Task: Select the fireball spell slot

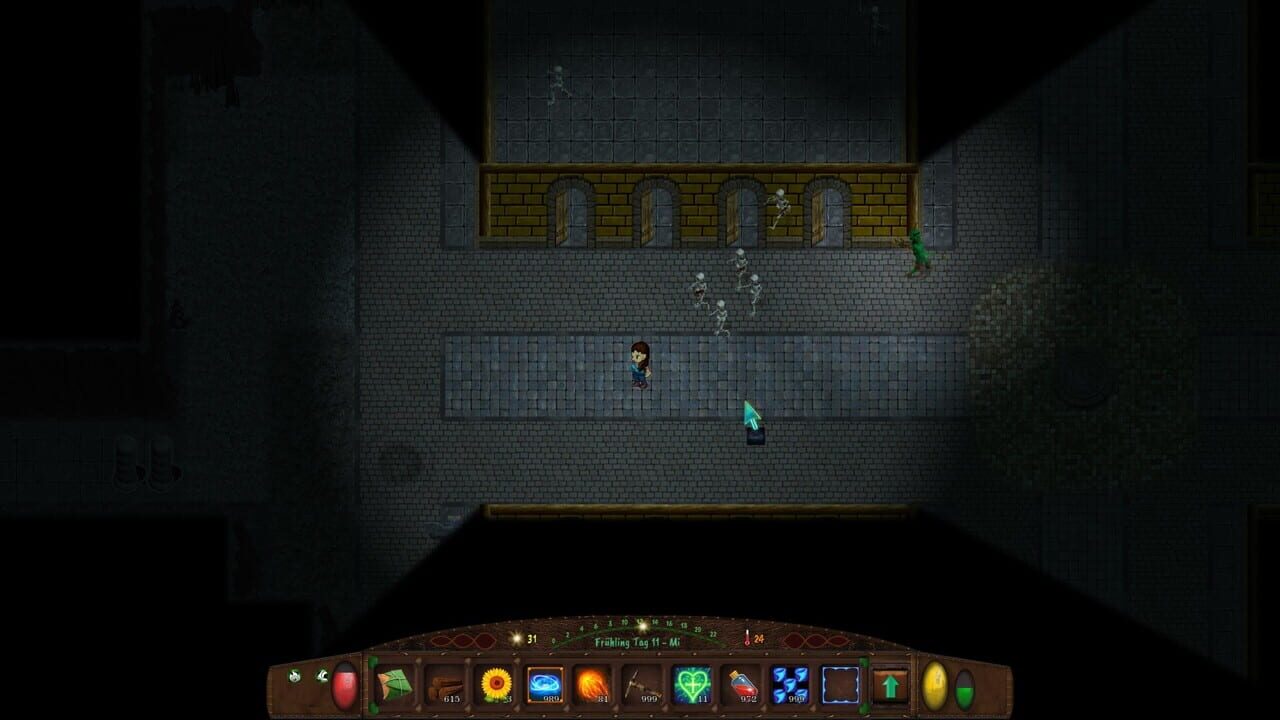Action: pyautogui.click(x=592, y=685)
